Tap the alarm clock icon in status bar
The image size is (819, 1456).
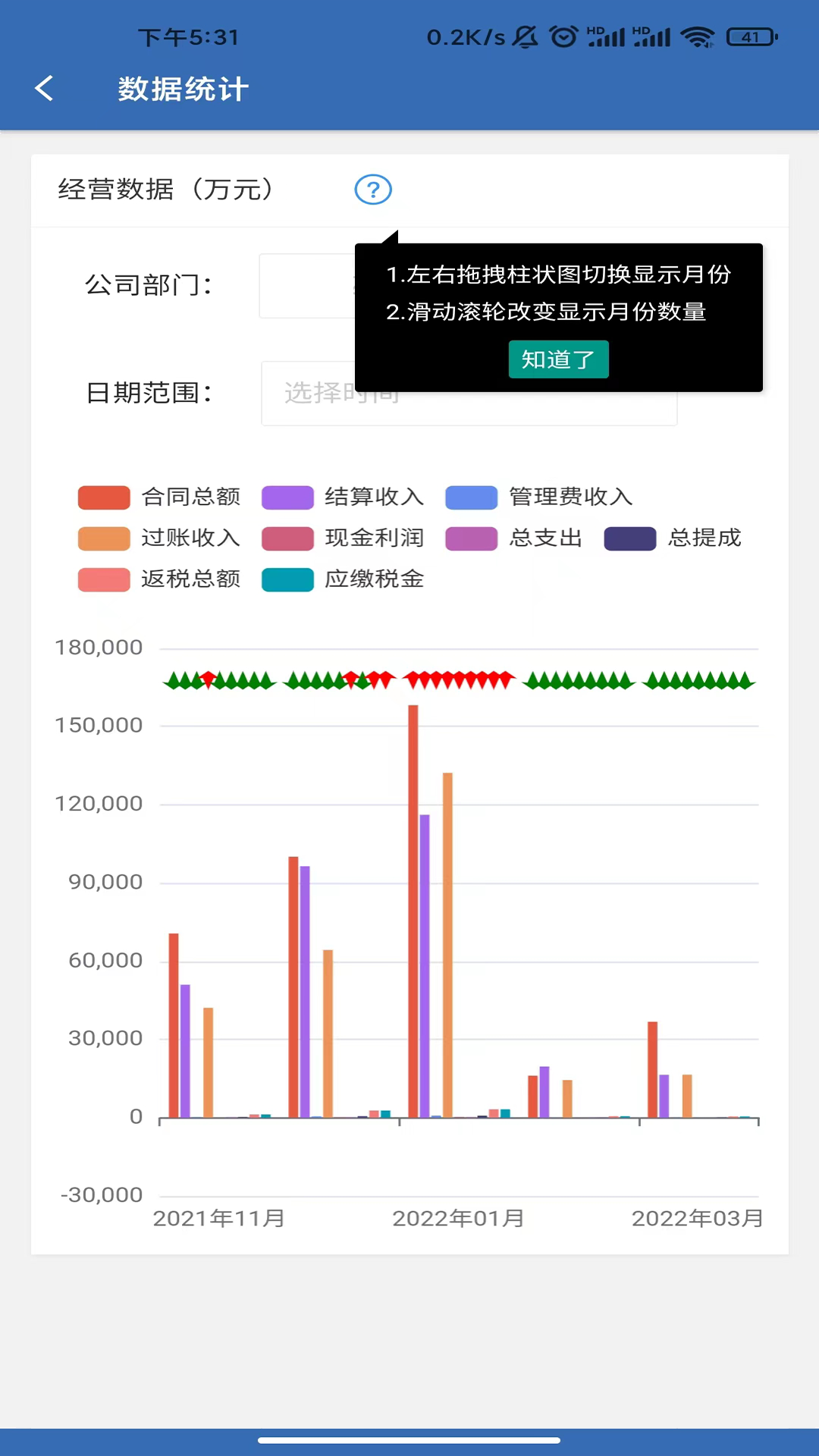tap(561, 34)
